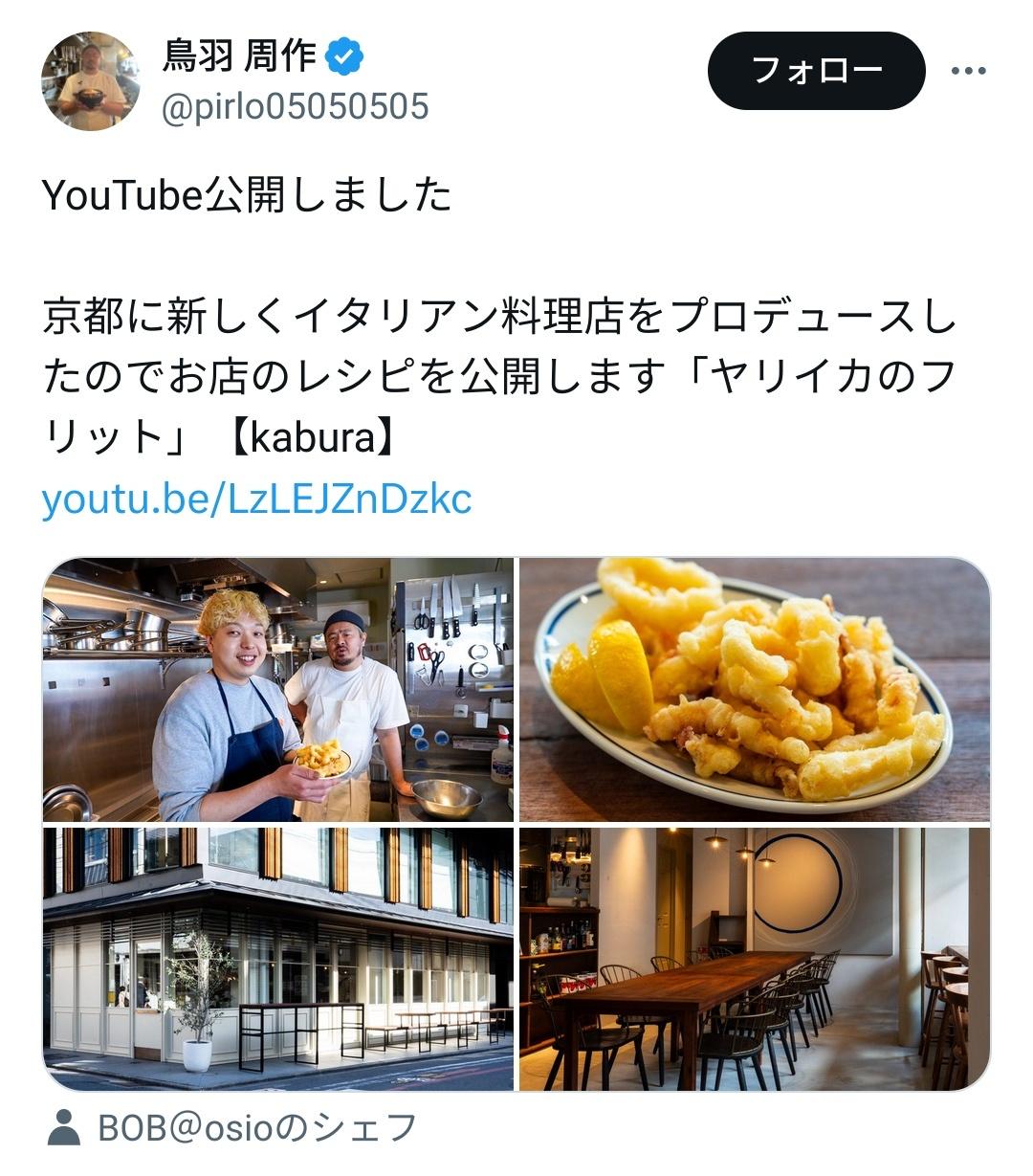Open the youtu.be/LzLEJZnDzkc link

[256, 499]
